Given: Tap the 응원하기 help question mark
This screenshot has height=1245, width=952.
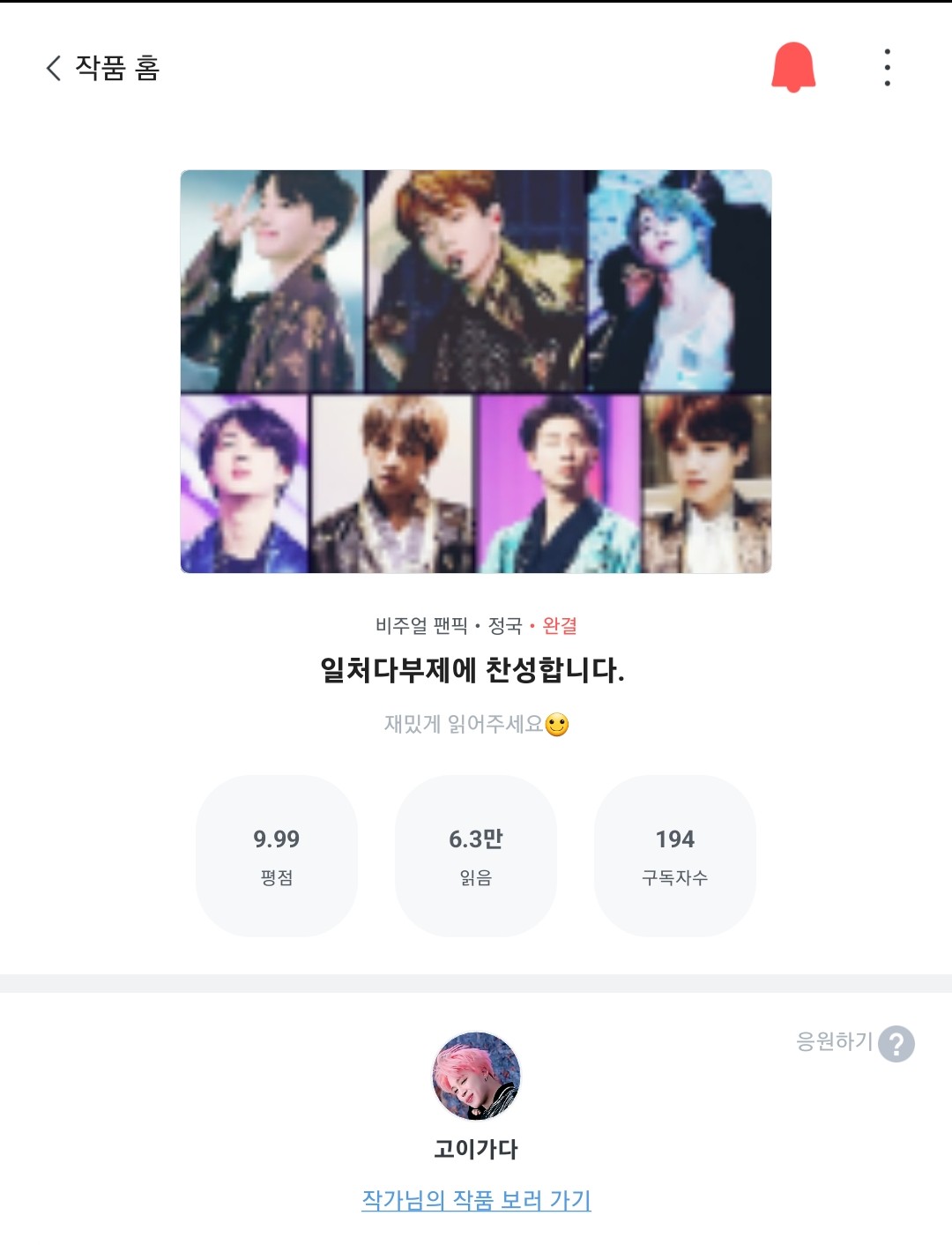Looking at the screenshot, I should tap(896, 1044).
